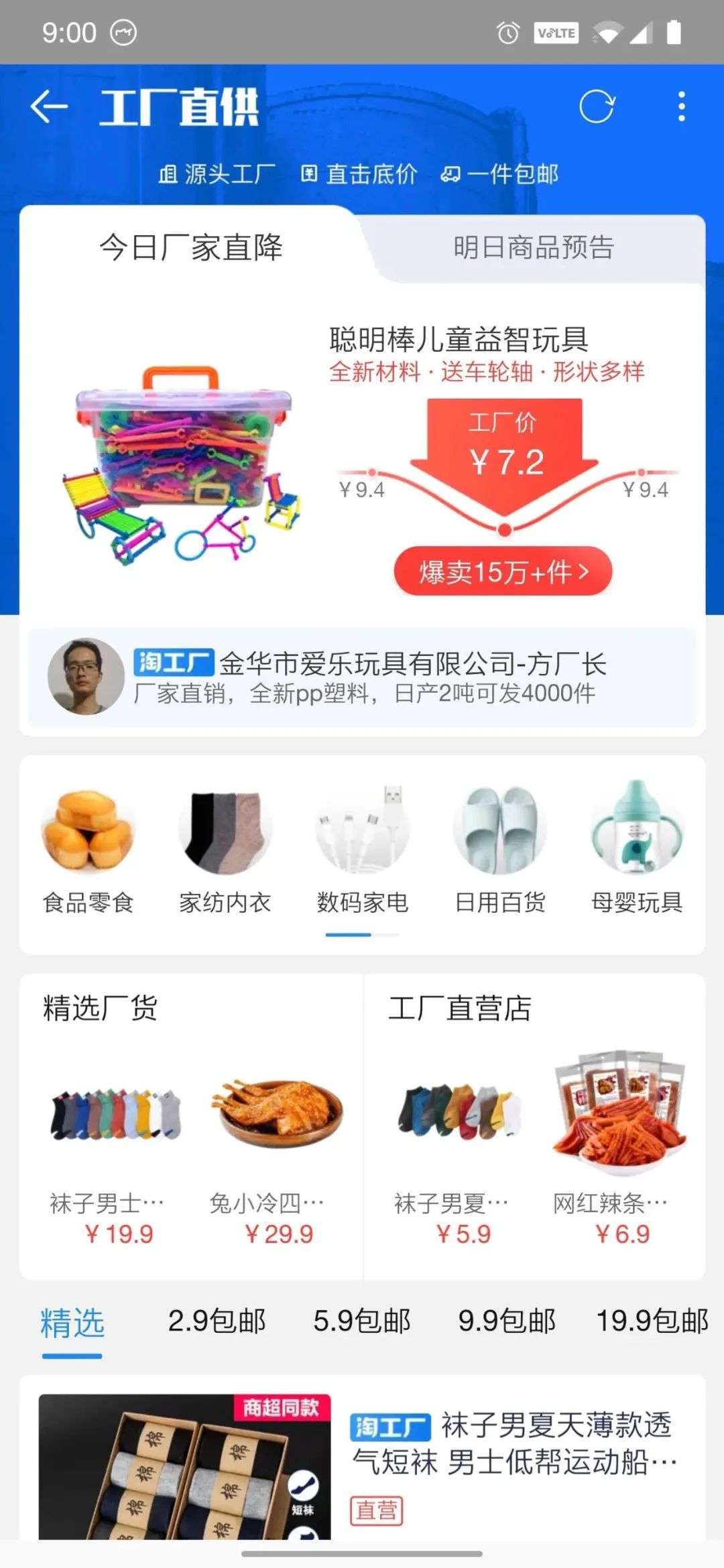Open the three-dot overflow menu

[x=681, y=107]
